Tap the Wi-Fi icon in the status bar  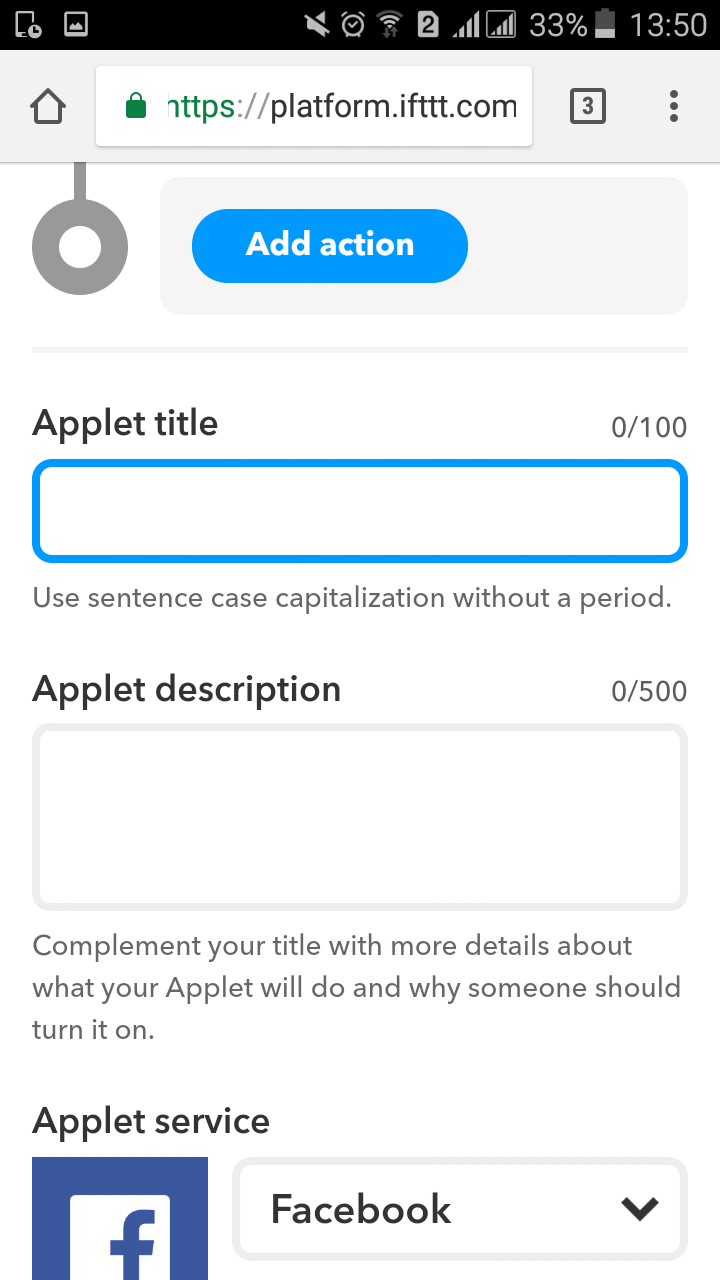[x=391, y=24]
